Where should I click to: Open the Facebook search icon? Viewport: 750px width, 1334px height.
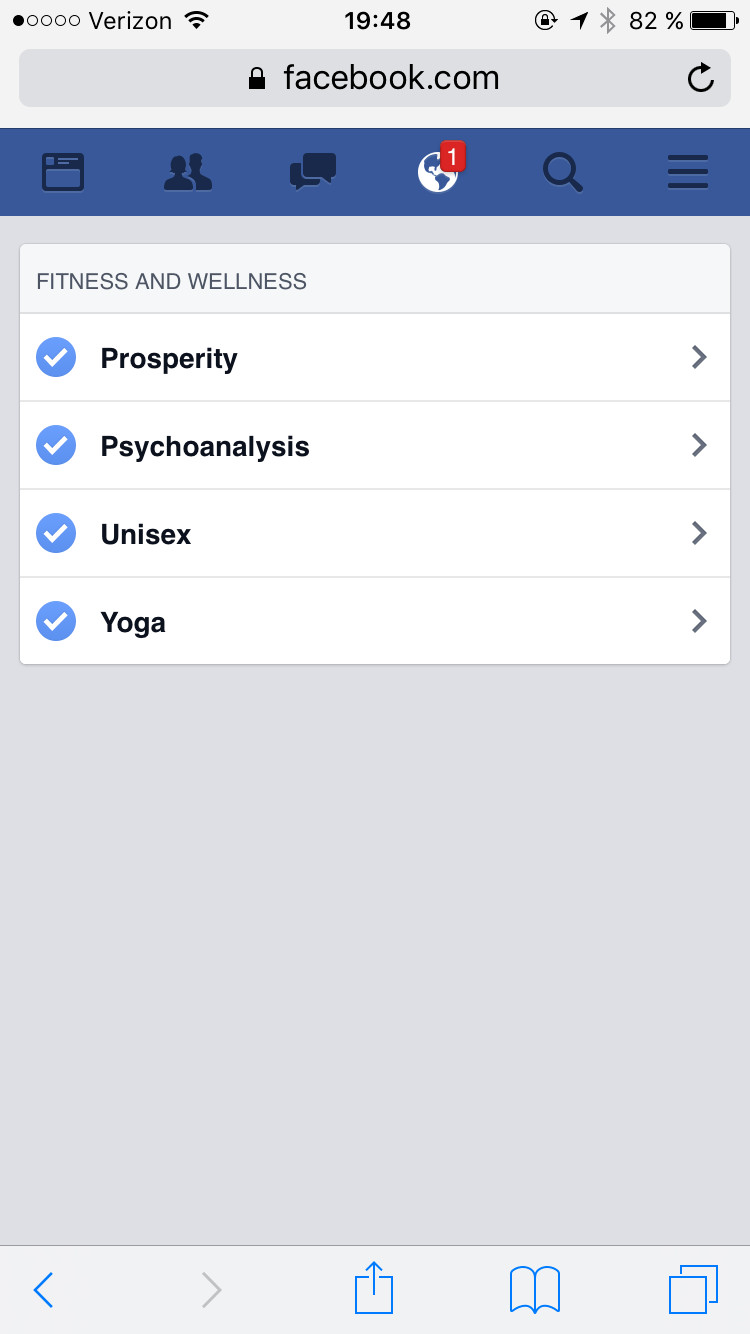(563, 172)
